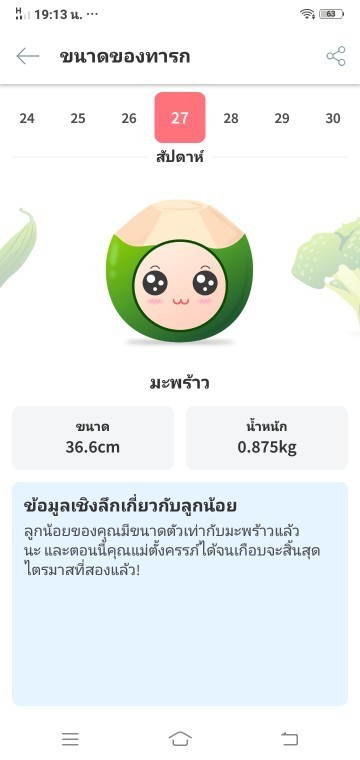360x760 pixels.
Task: Share the baby size info
Action: point(336,56)
